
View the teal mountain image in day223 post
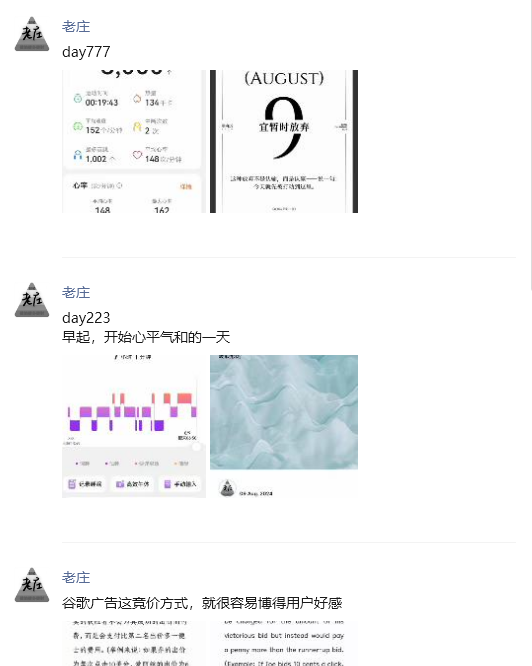[x=284, y=426]
